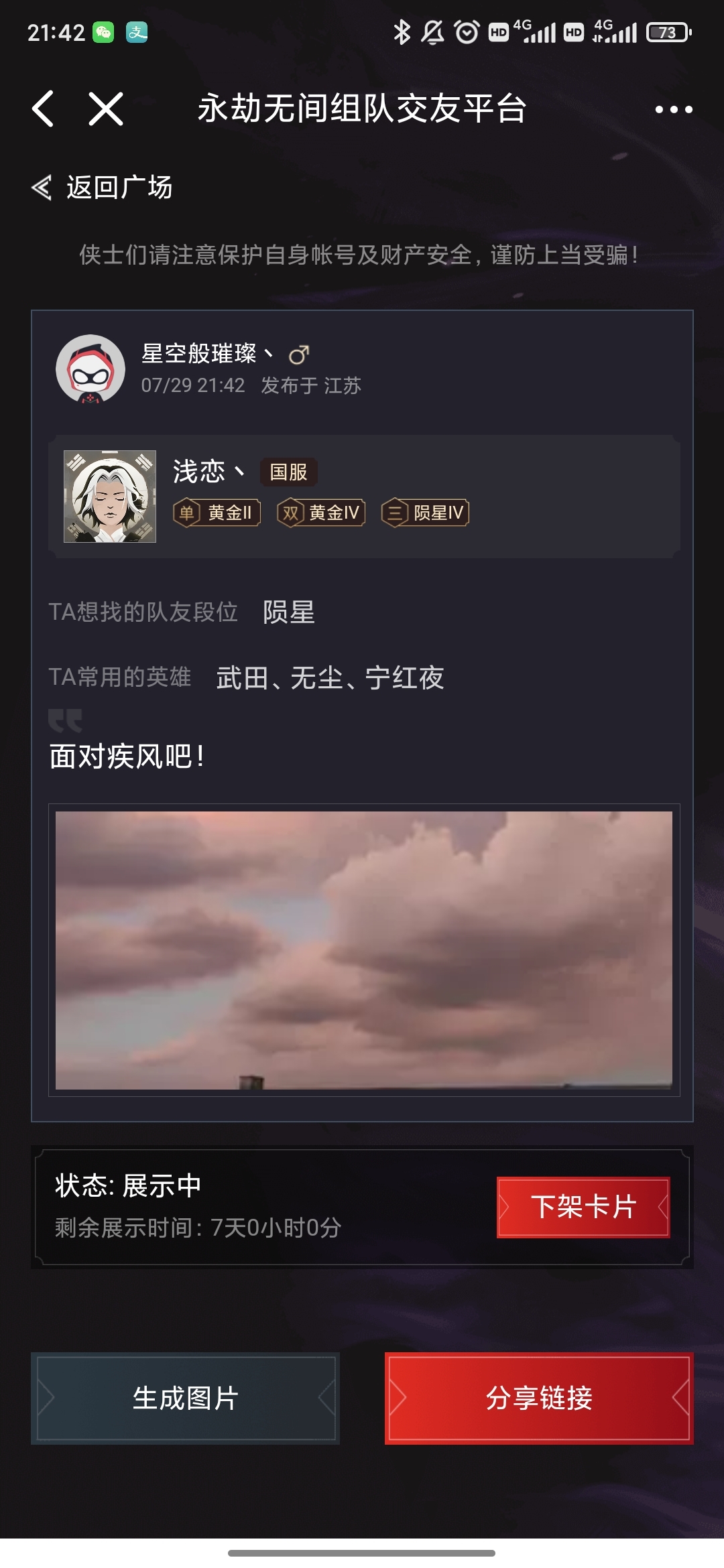Generate an image with 生成图片

click(x=186, y=1398)
